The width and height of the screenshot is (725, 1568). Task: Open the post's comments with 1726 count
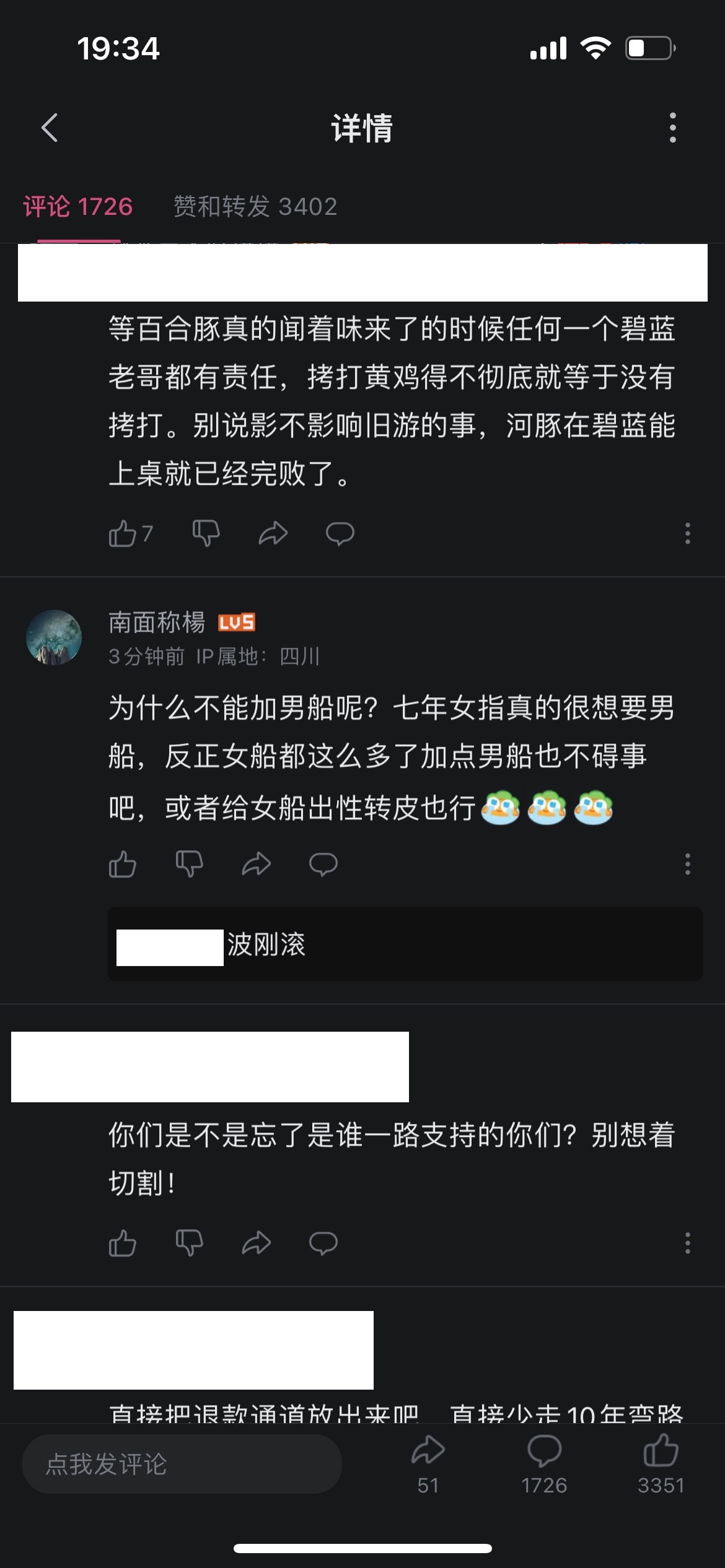tap(544, 1463)
